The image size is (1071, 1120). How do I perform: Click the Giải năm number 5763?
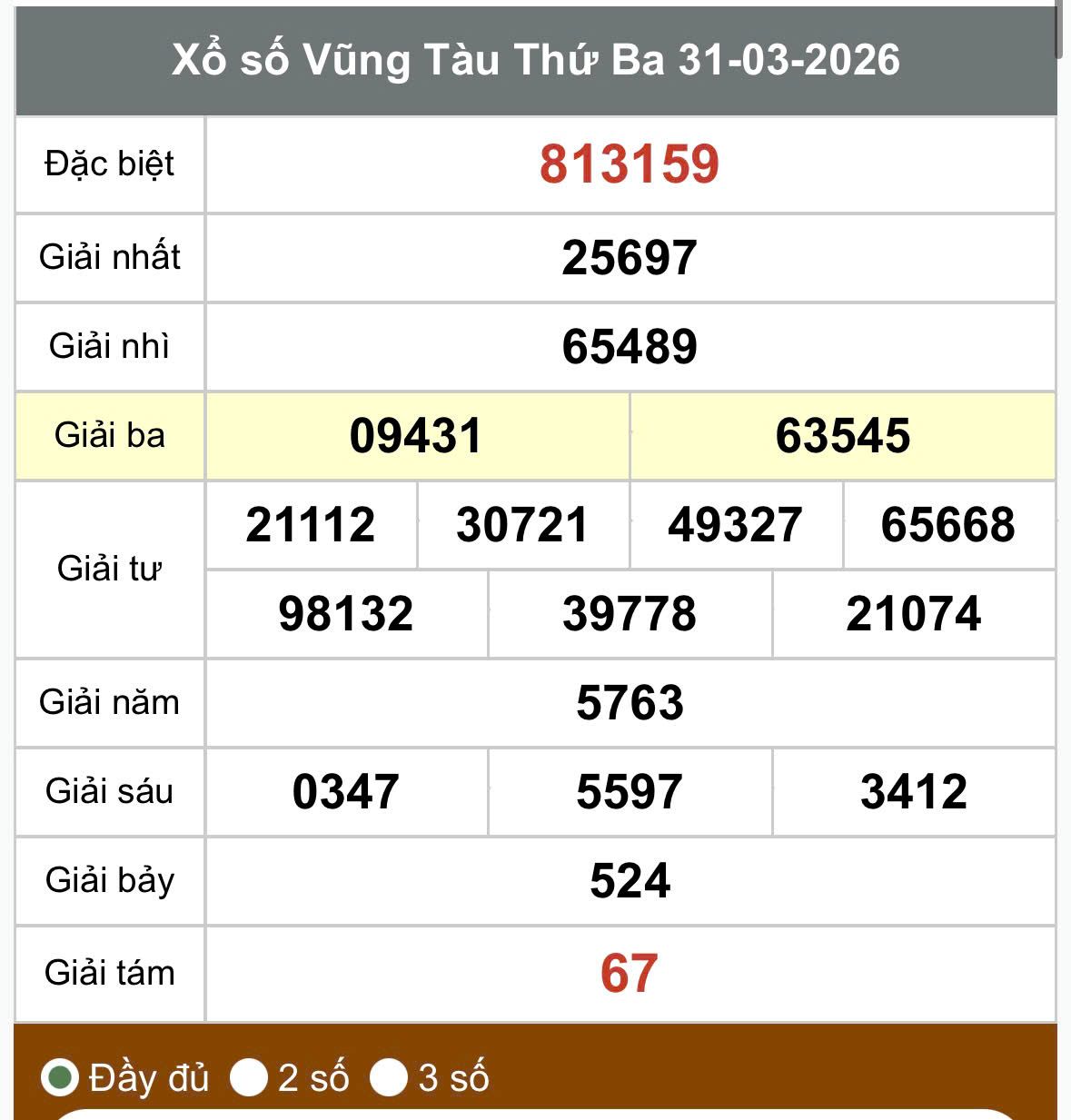click(629, 701)
